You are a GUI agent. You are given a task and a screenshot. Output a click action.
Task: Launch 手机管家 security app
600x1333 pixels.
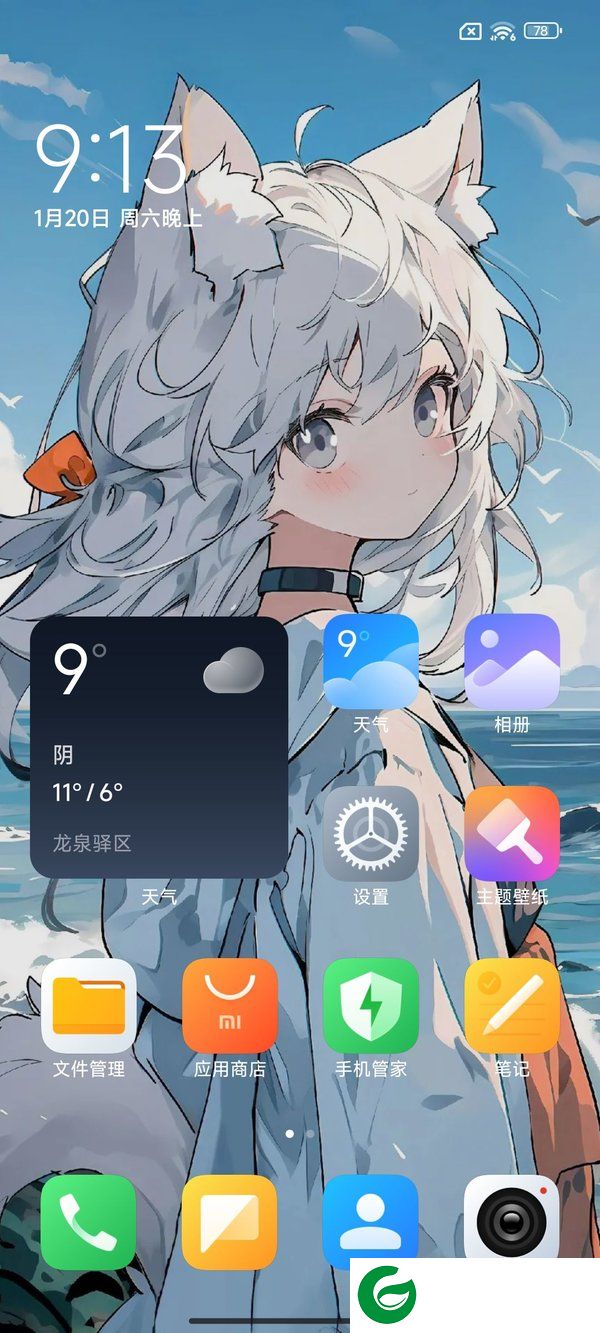[x=371, y=1005]
